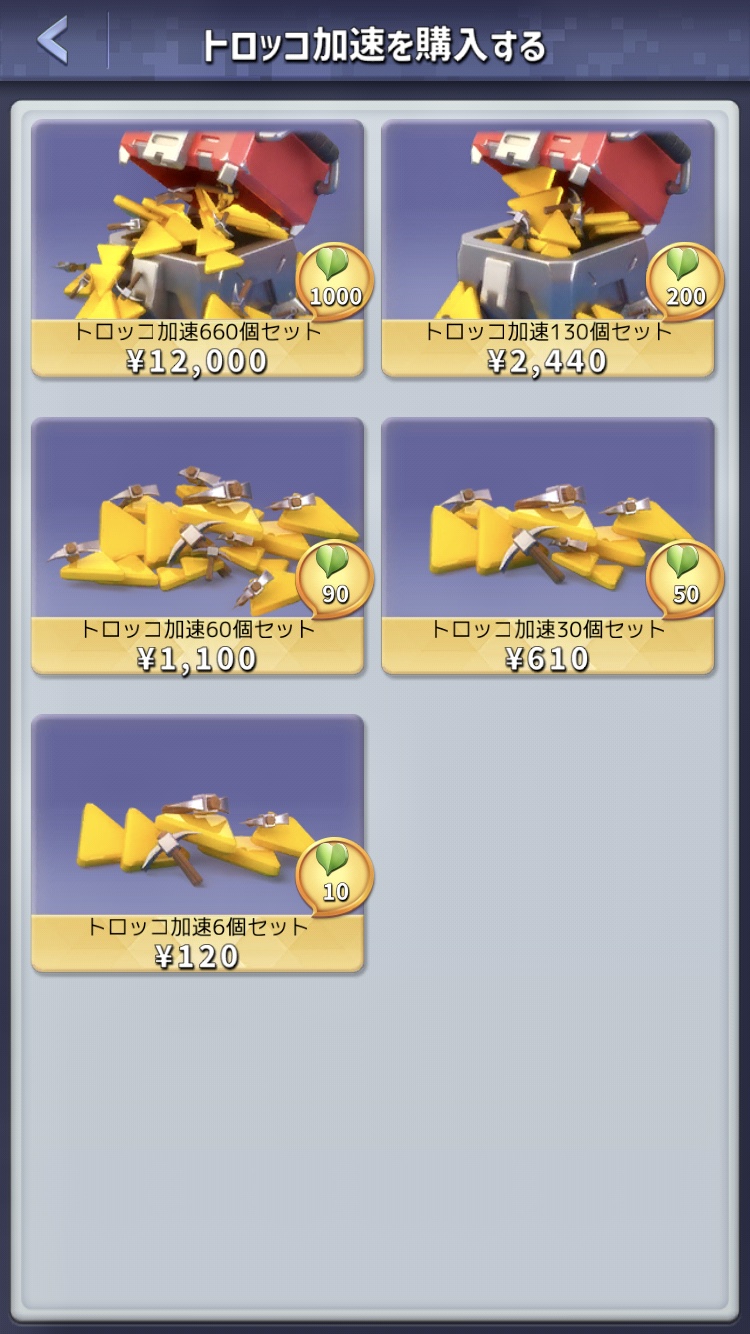Viewport: 750px width, 1334px height.
Task: Purchase the トロッコ加速60個セット for ¥1,100
Action: [198, 546]
